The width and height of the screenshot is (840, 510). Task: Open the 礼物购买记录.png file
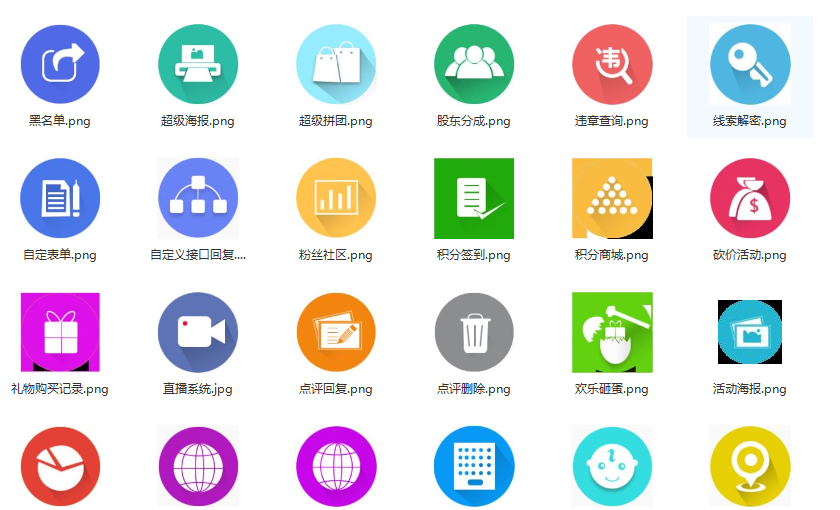(60, 332)
